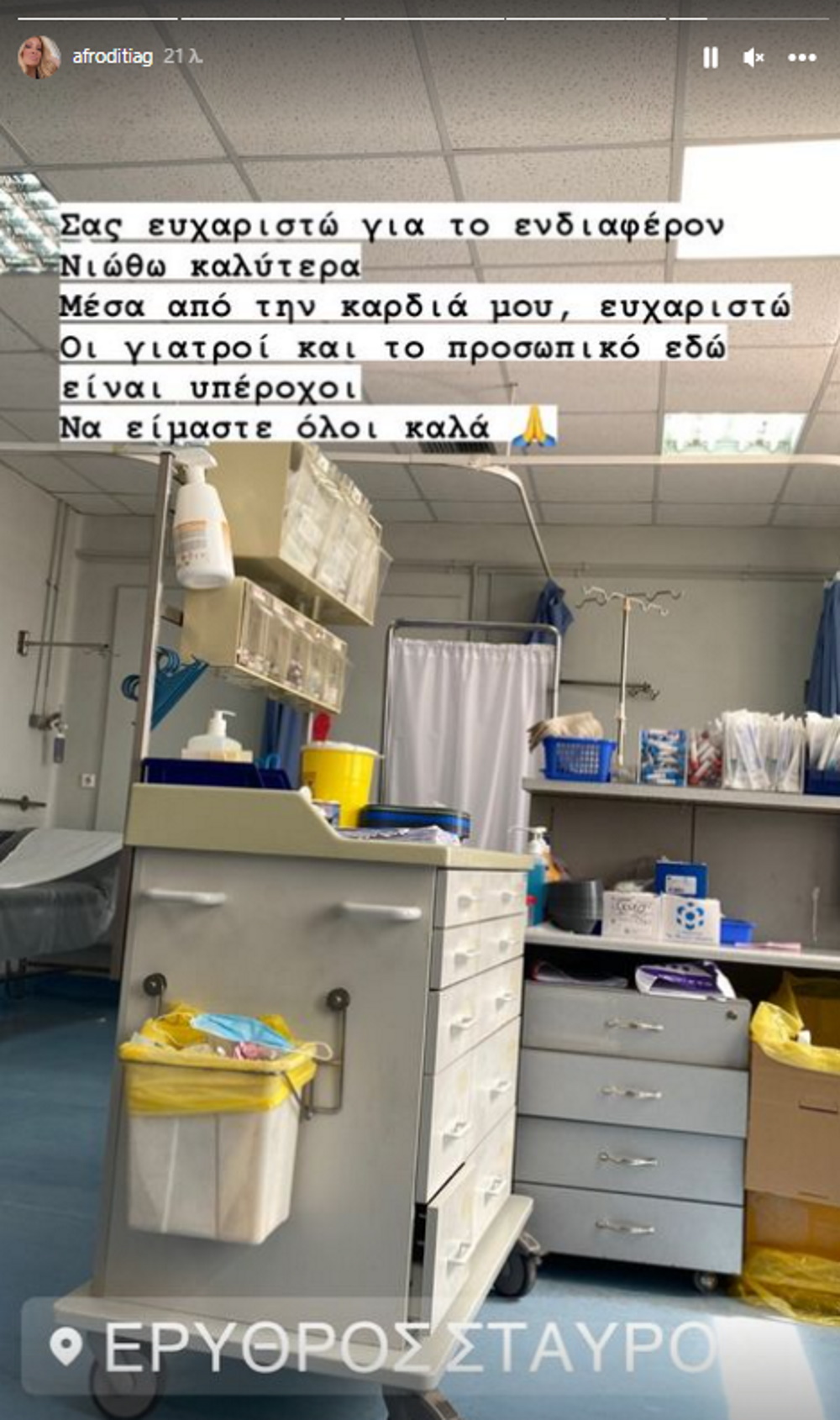
Task: Unmute the story sound
Action: point(753,57)
